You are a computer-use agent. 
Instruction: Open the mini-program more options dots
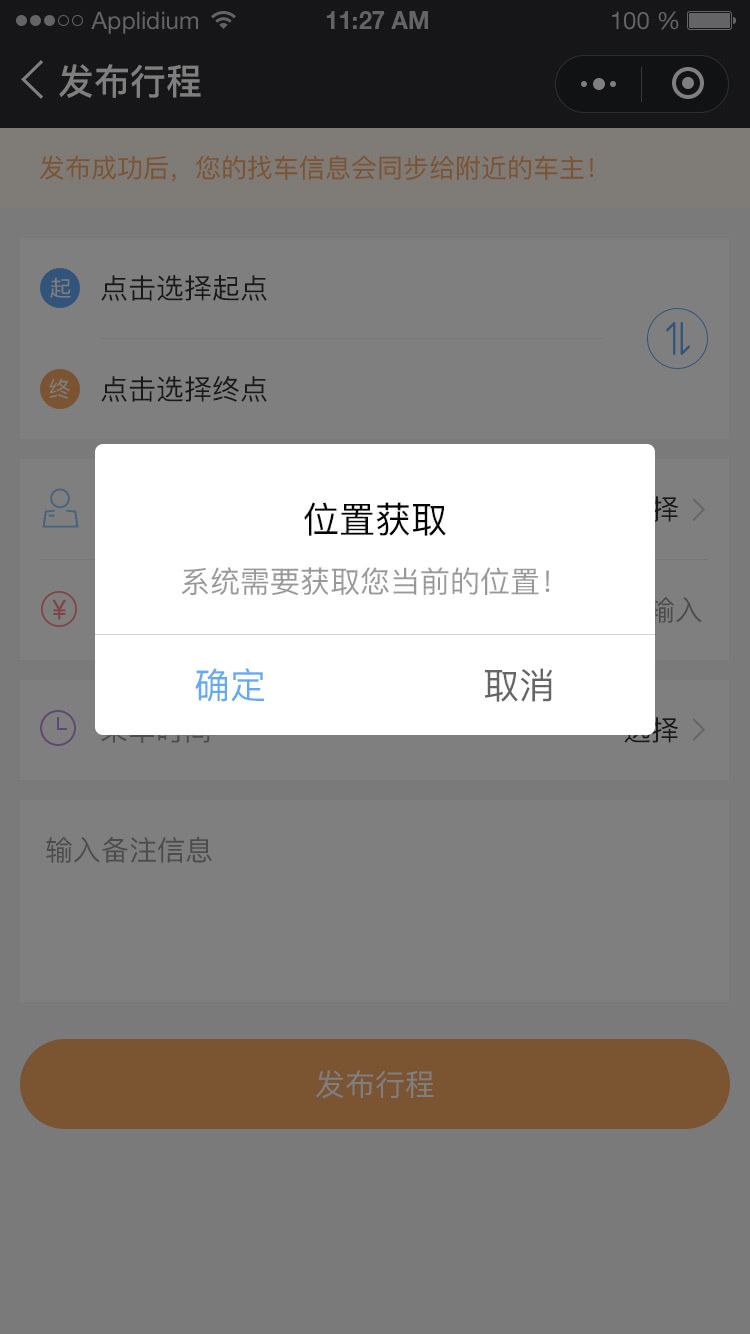coord(597,84)
